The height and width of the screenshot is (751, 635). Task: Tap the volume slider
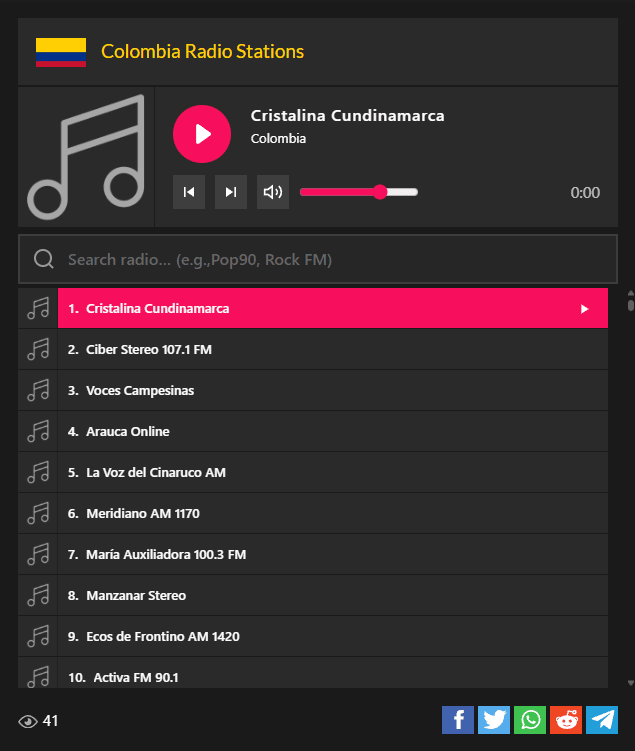click(x=358, y=192)
